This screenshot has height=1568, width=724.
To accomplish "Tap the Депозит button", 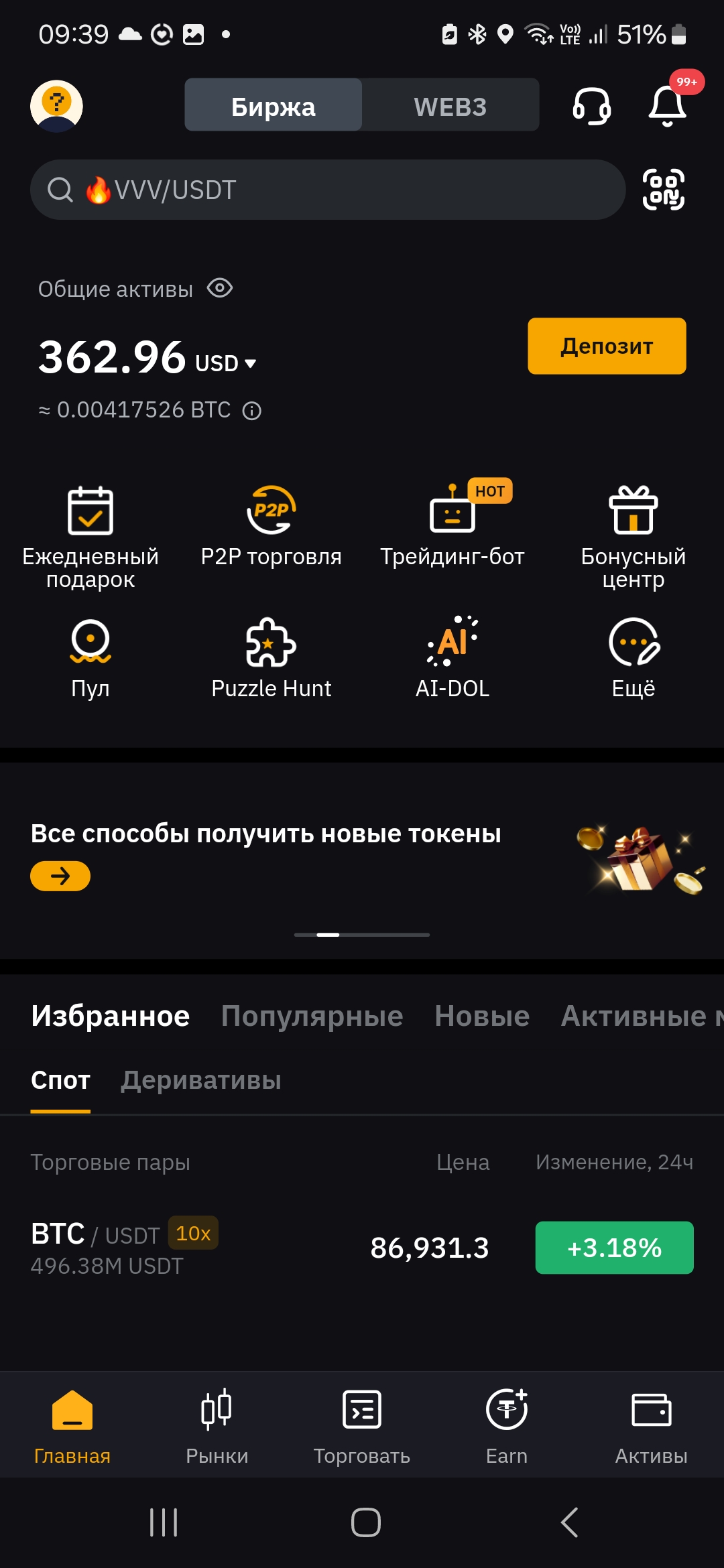I will tap(607, 346).
